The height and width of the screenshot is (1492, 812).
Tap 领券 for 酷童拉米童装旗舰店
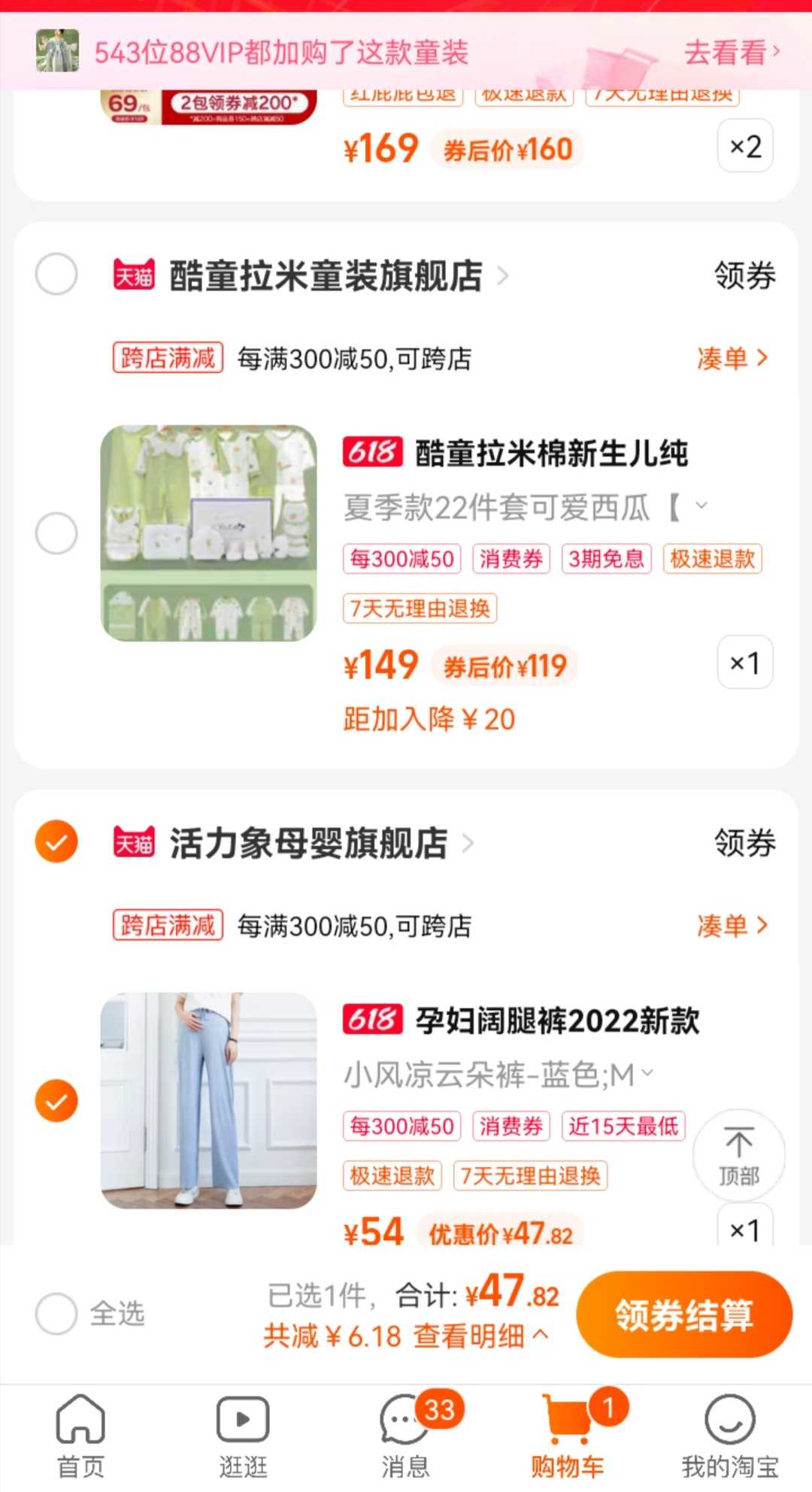coord(744,275)
